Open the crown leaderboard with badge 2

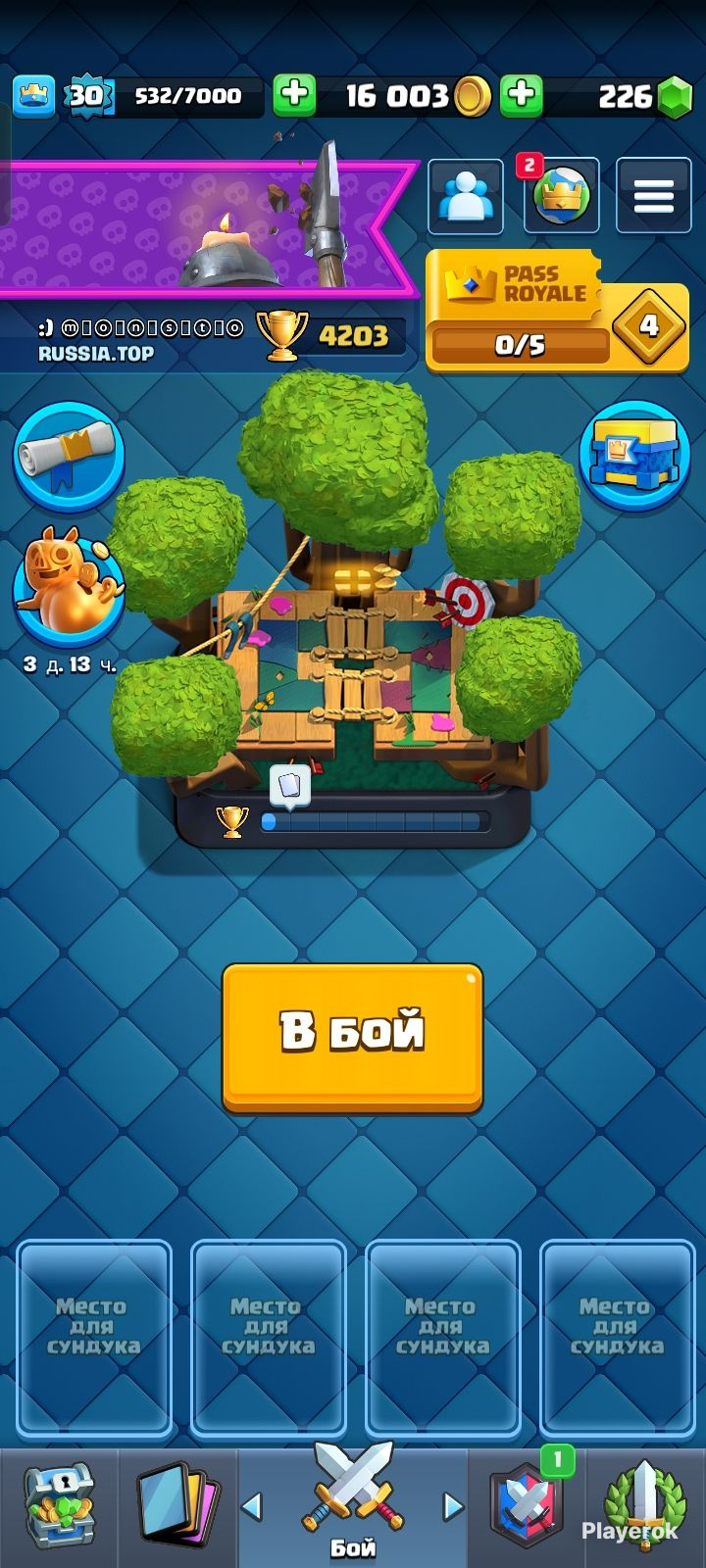pyautogui.click(x=560, y=195)
